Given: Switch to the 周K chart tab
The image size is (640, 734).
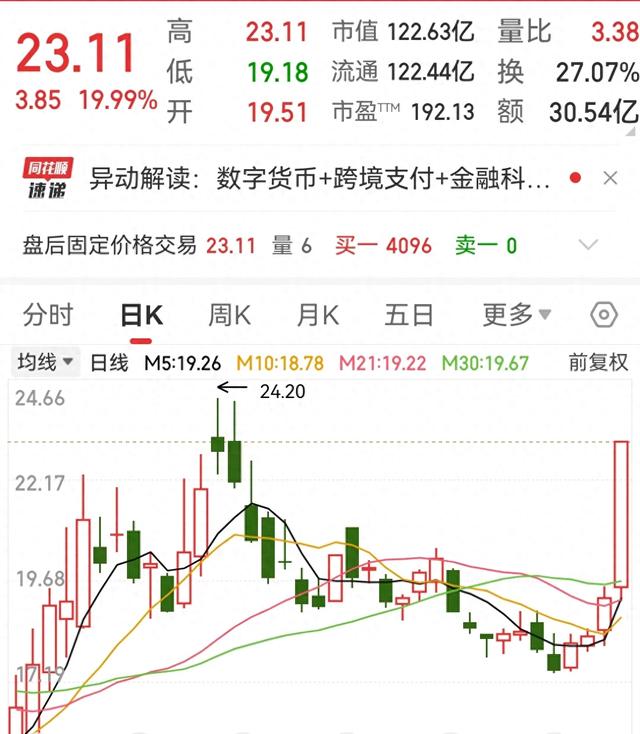Looking at the screenshot, I should [229, 316].
